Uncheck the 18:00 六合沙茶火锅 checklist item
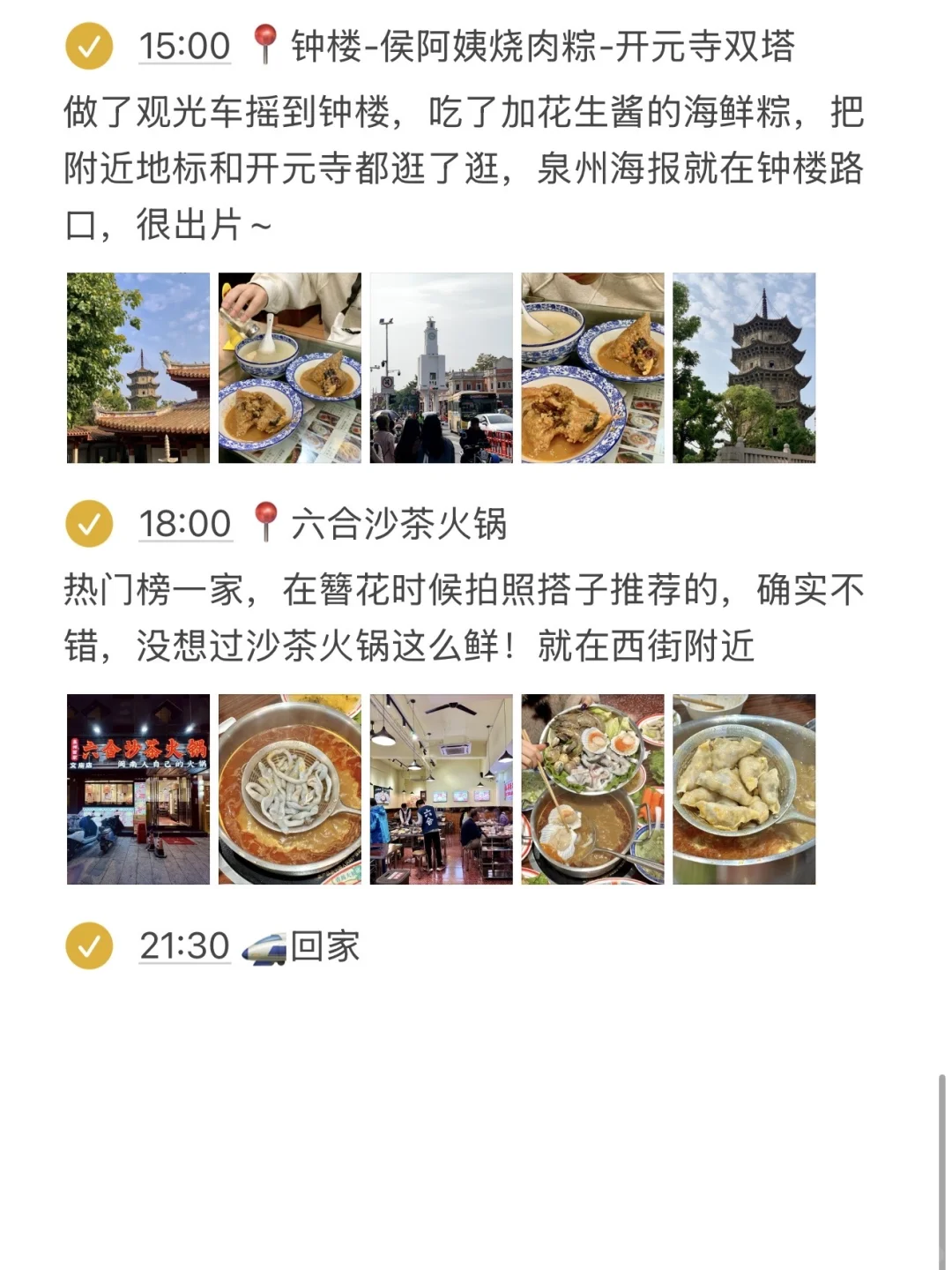 tap(89, 524)
